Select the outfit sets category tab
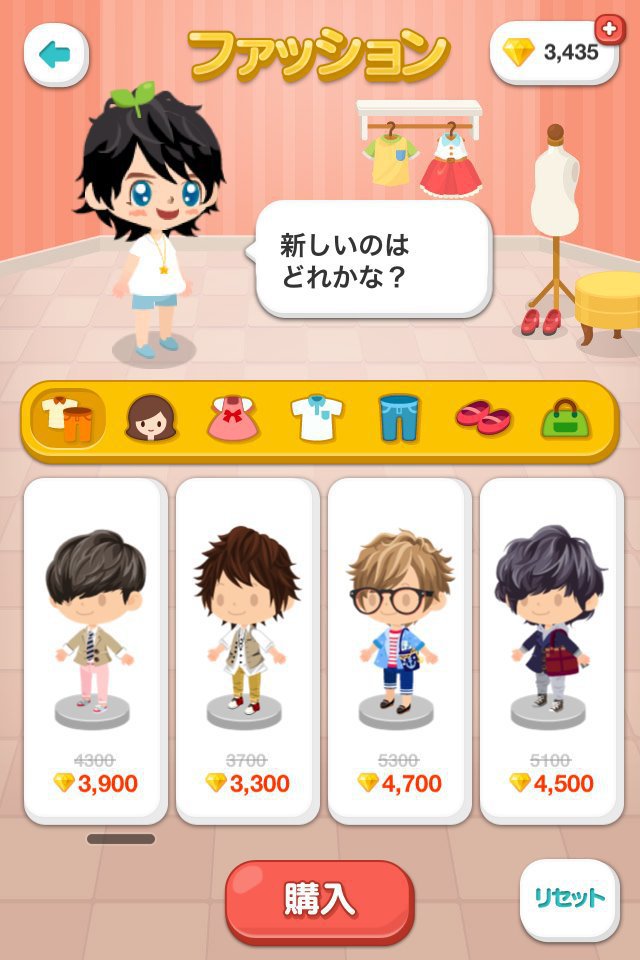Image resolution: width=640 pixels, height=960 pixels. pos(67,418)
